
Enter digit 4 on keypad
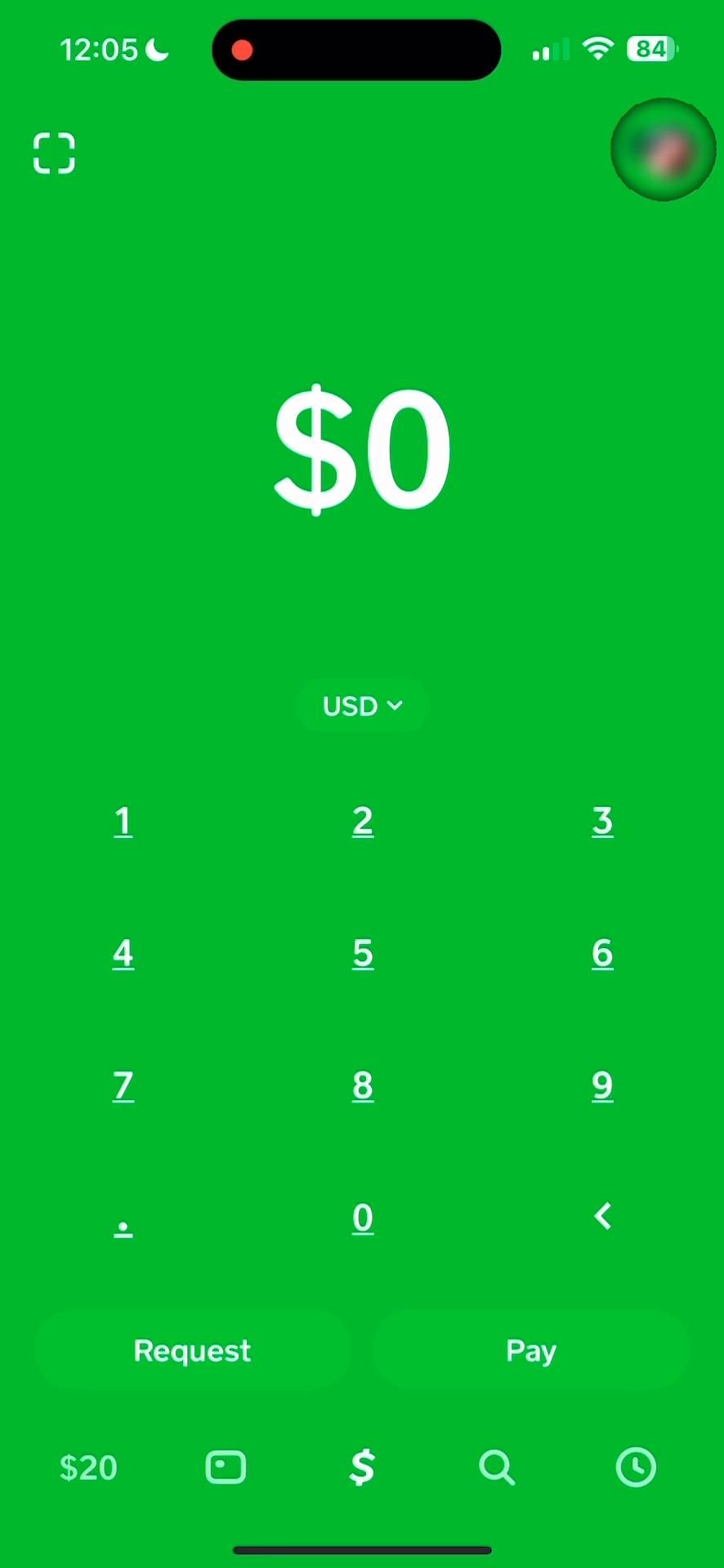[x=123, y=954]
